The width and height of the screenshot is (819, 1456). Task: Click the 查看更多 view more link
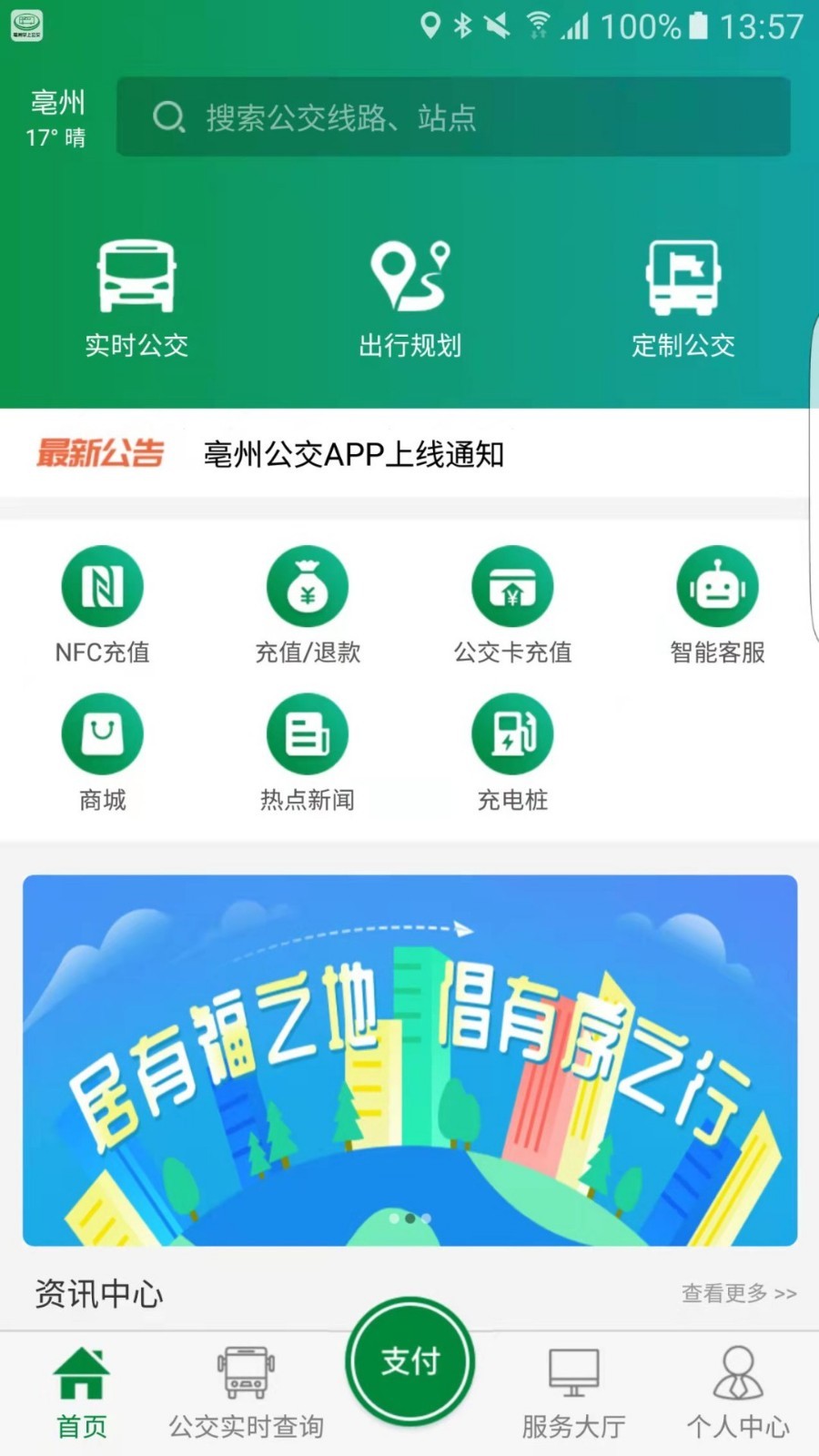coord(739,1293)
